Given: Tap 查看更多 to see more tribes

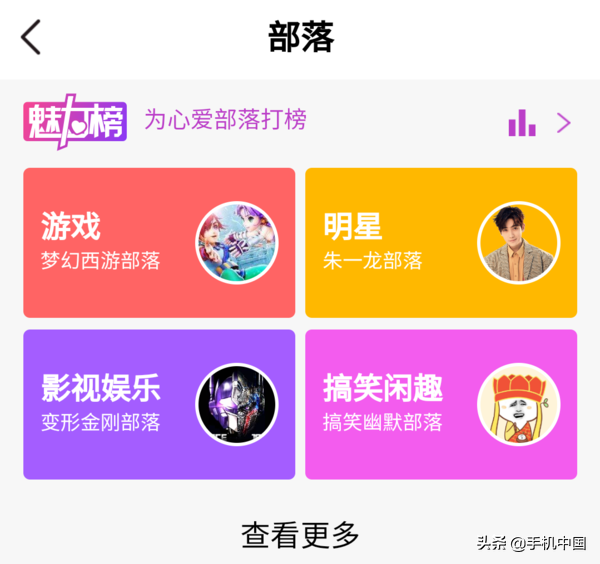Looking at the screenshot, I should tap(300, 535).
